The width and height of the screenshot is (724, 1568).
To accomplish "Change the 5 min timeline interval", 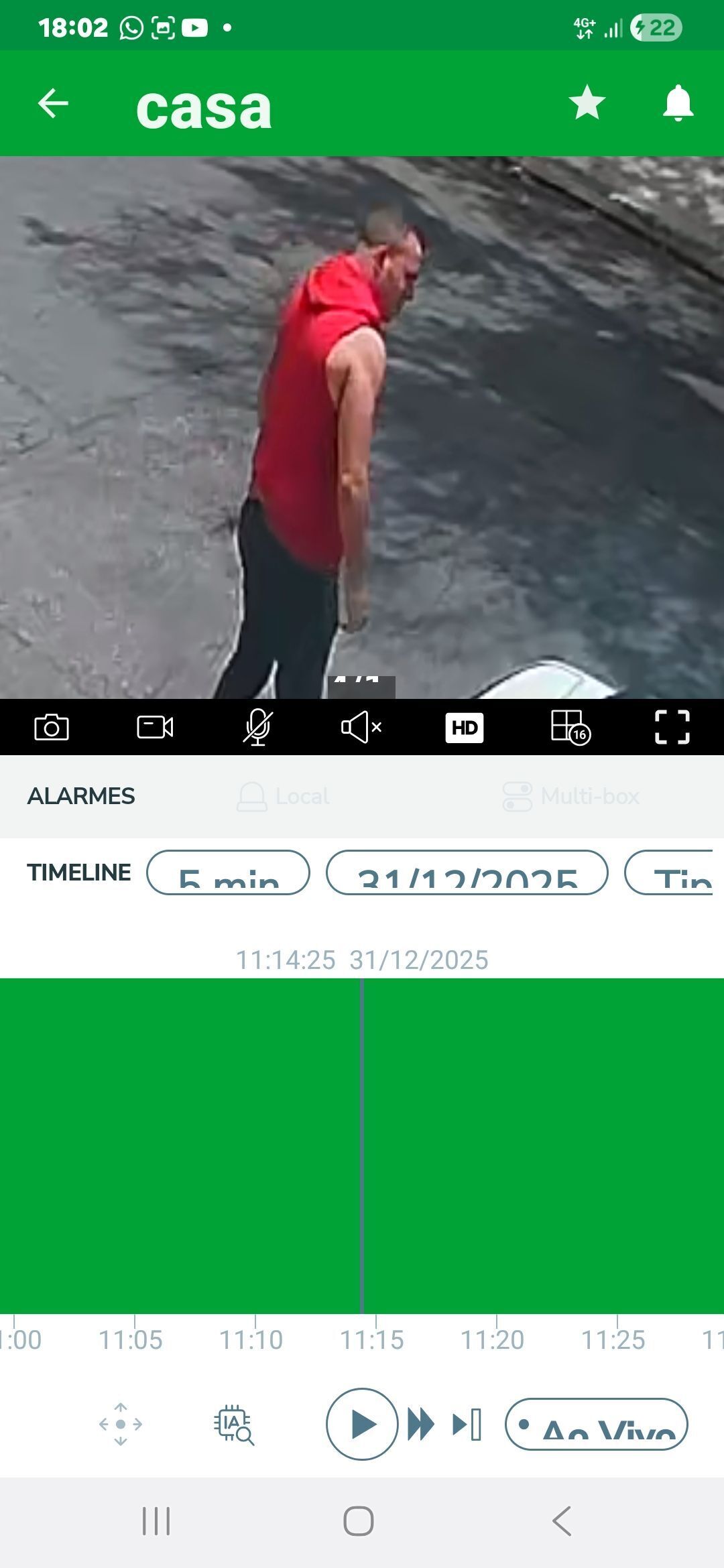I will [x=228, y=872].
